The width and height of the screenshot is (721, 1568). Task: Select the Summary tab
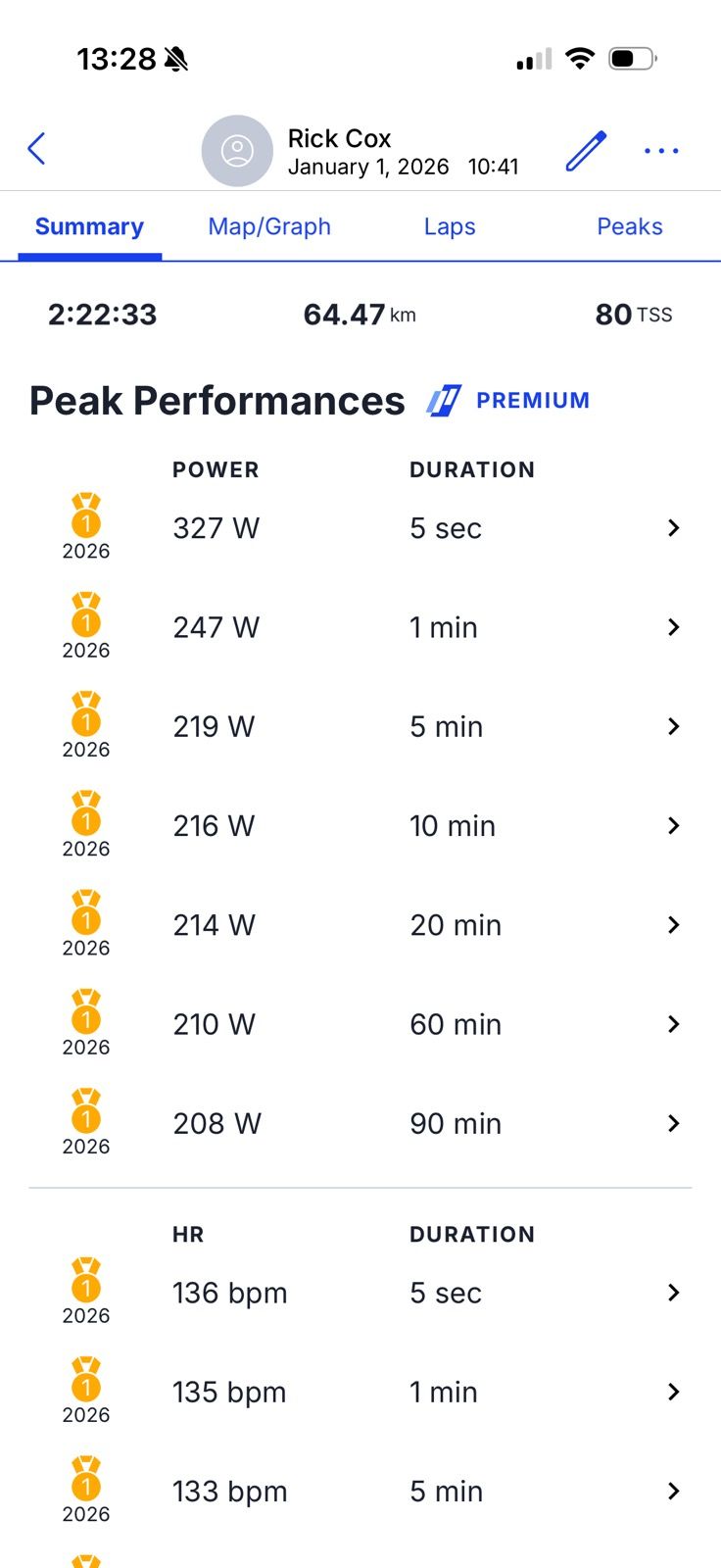[x=89, y=226]
